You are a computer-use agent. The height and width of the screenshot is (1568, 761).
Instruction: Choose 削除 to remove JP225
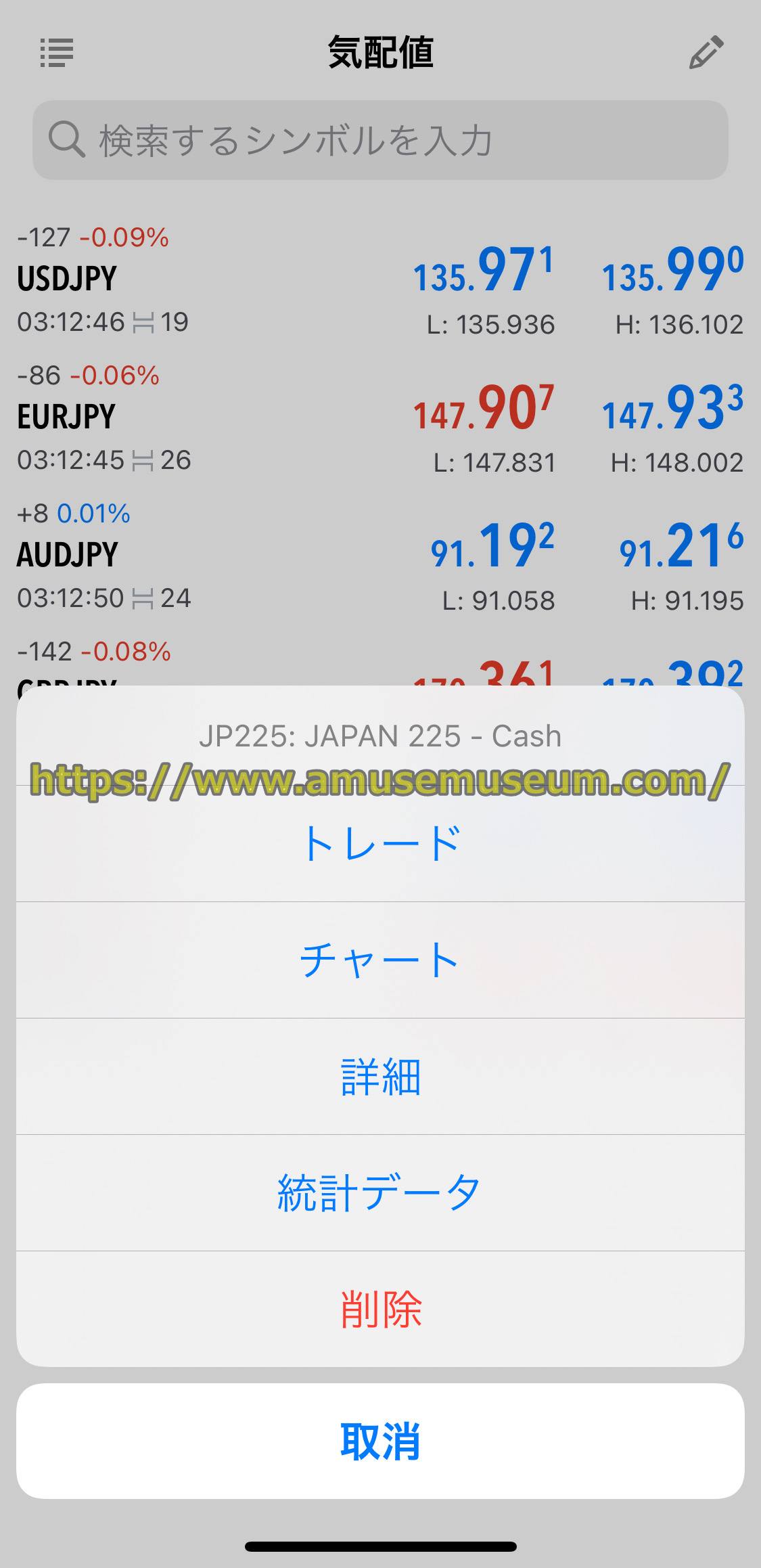click(x=380, y=1309)
